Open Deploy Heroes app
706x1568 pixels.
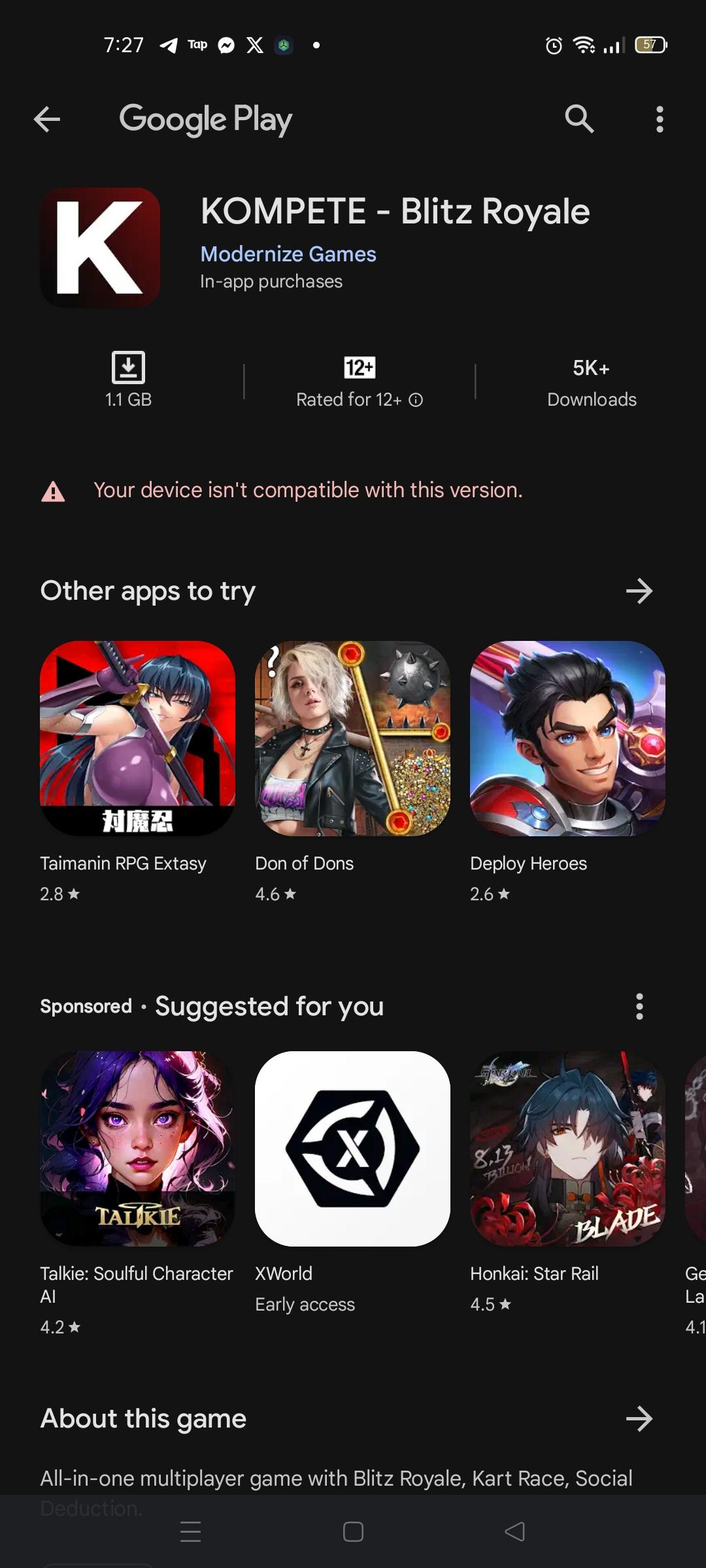567,738
